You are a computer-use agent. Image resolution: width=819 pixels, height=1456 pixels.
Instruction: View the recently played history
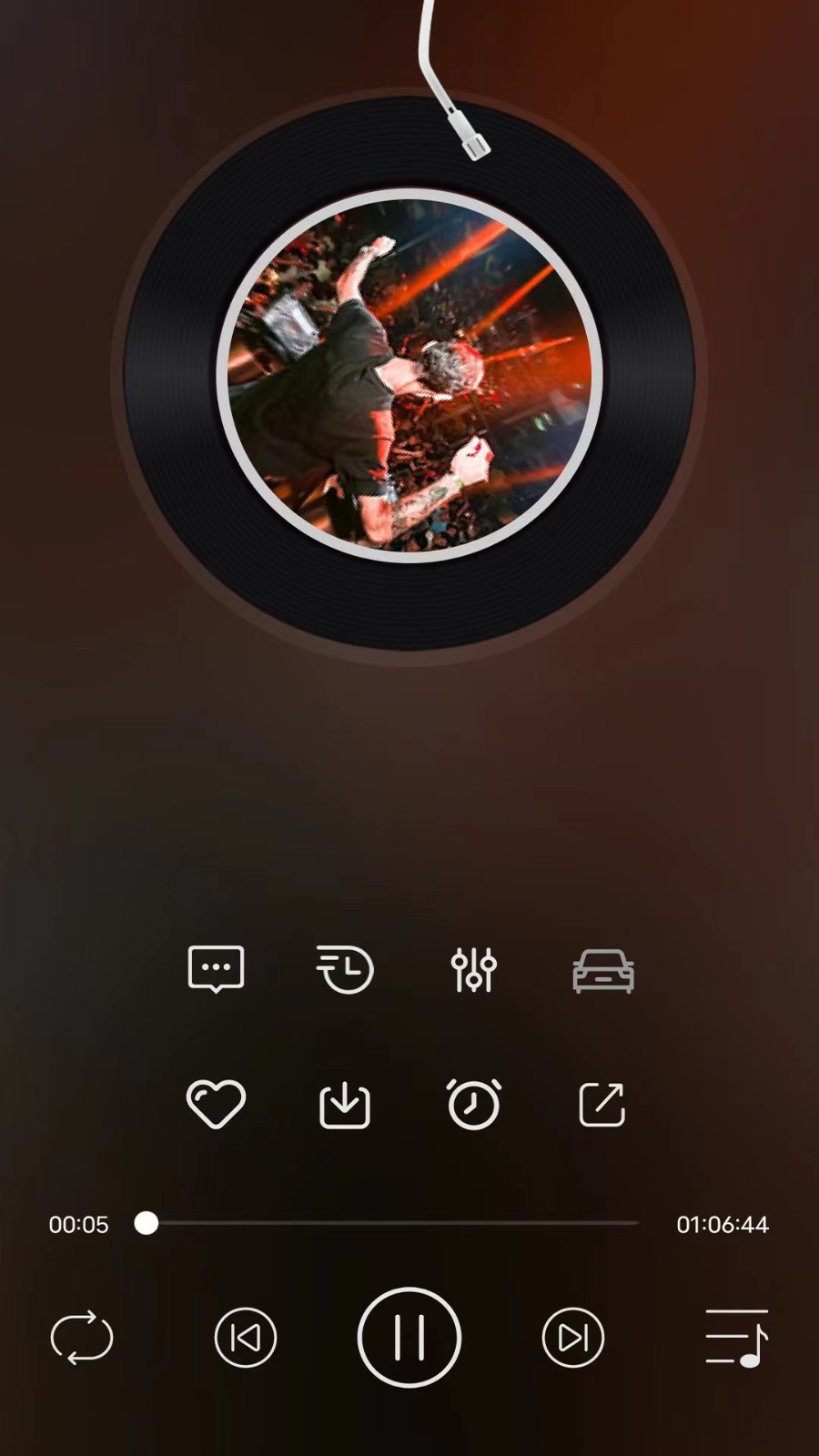pos(345,970)
